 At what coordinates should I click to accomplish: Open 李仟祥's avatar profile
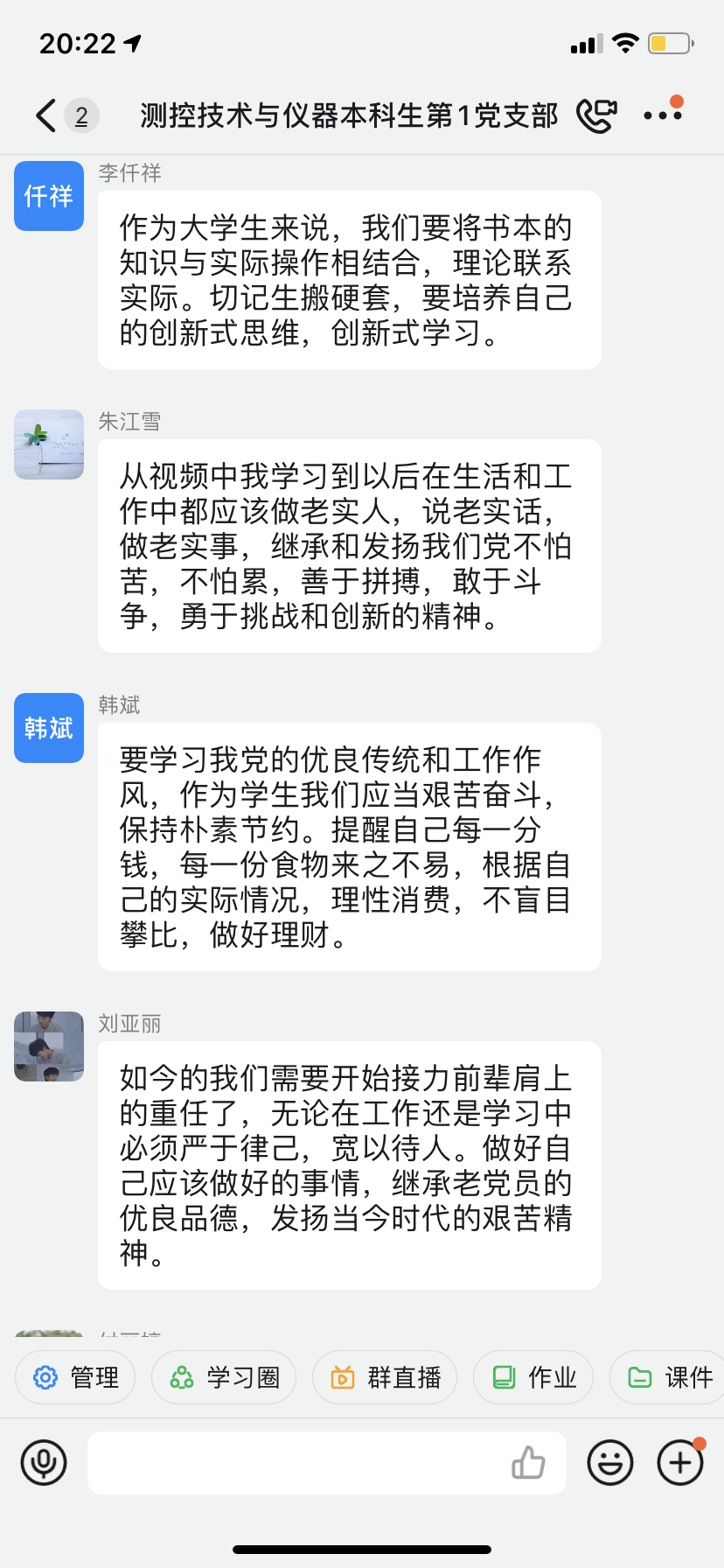coord(49,196)
